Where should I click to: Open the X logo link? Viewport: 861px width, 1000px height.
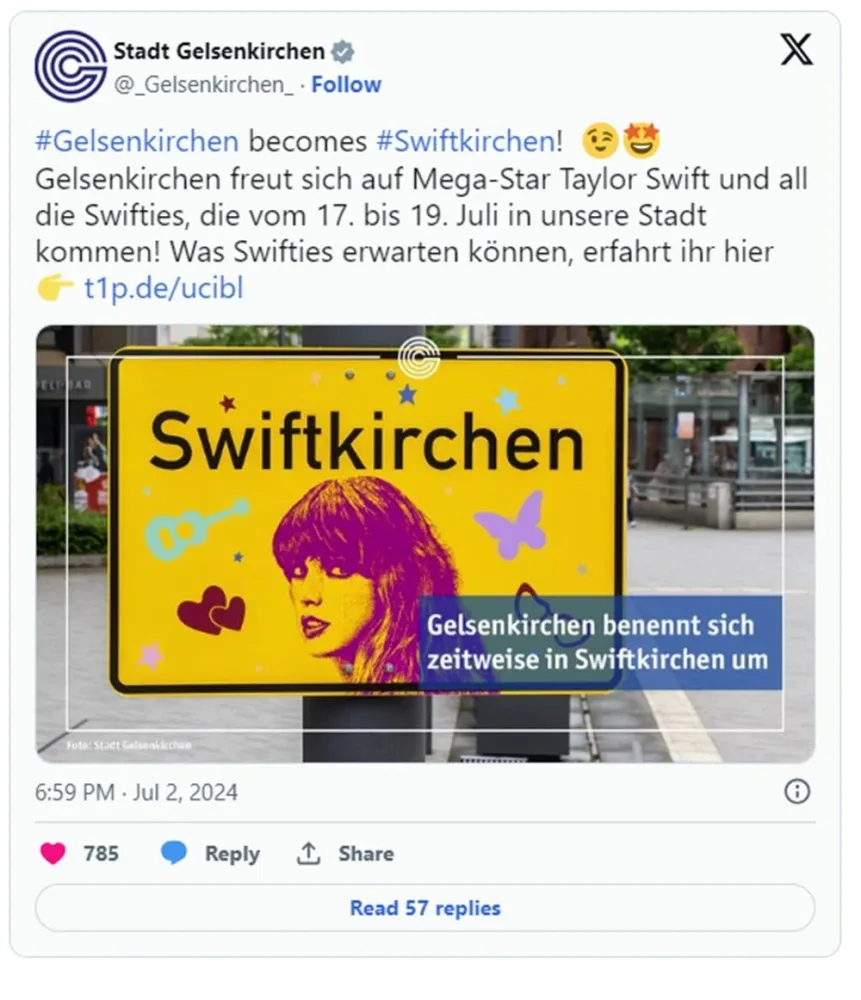pos(796,49)
